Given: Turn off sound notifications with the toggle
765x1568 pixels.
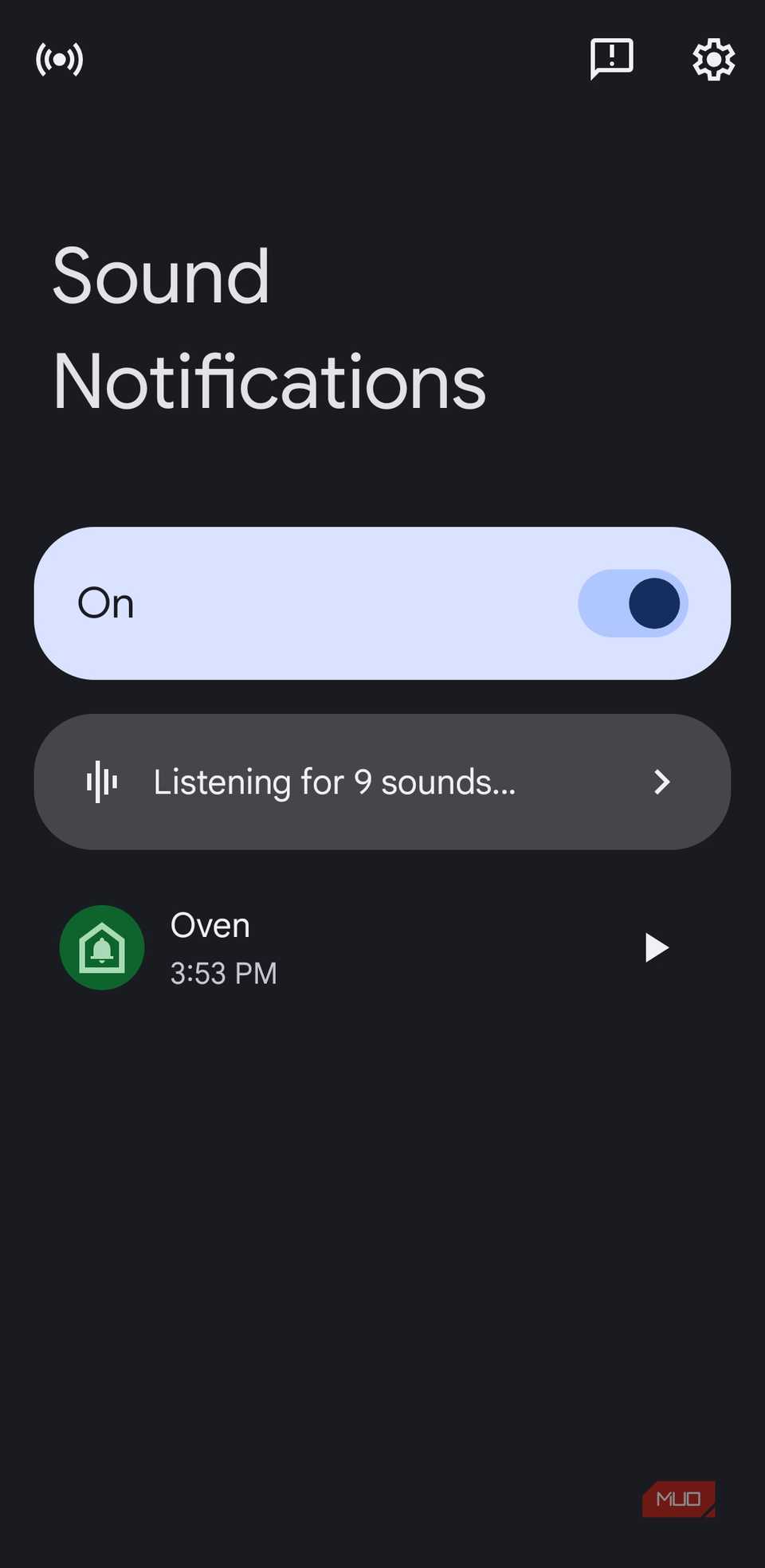Looking at the screenshot, I should pos(631,603).
